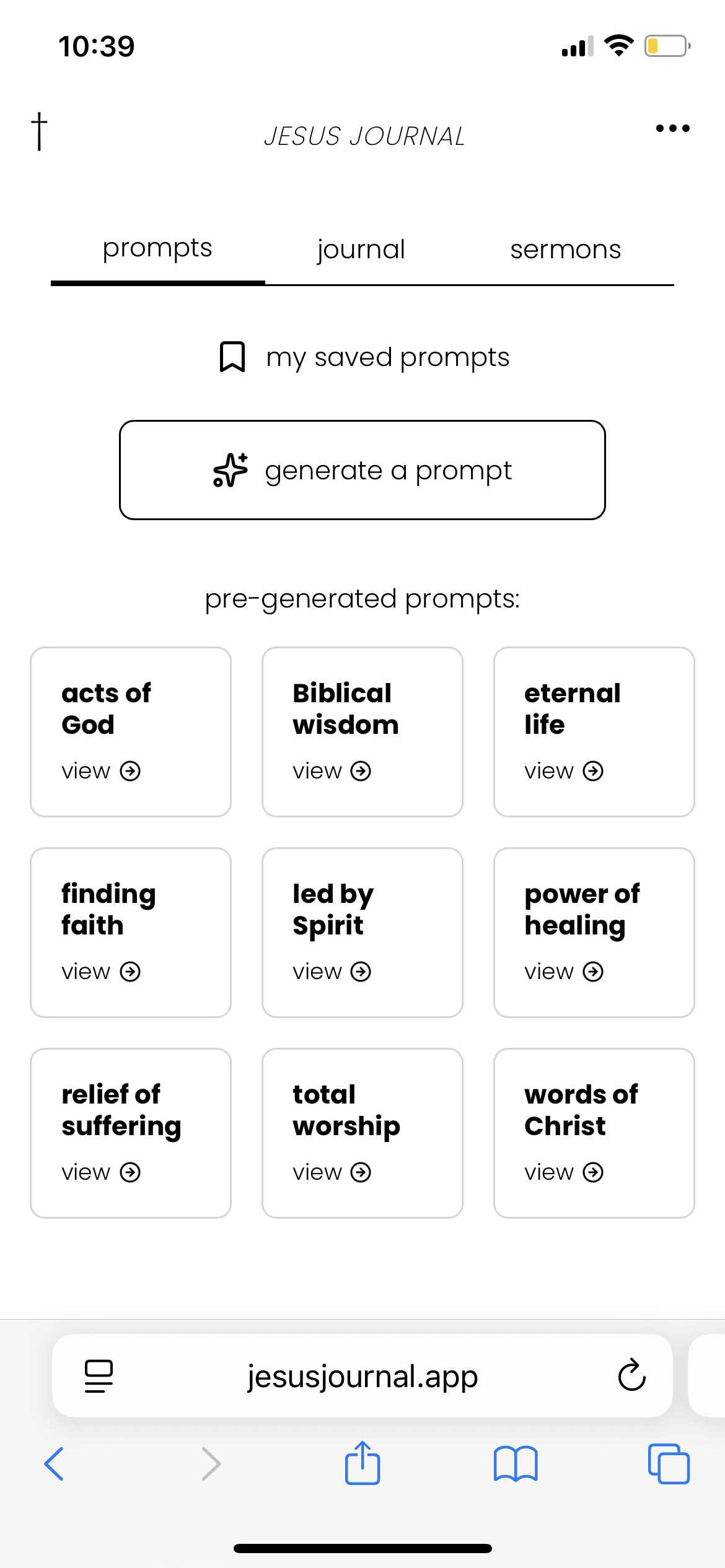725x1568 pixels.
Task: Open the Biblical wisdom card
Action: pyautogui.click(x=362, y=732)
